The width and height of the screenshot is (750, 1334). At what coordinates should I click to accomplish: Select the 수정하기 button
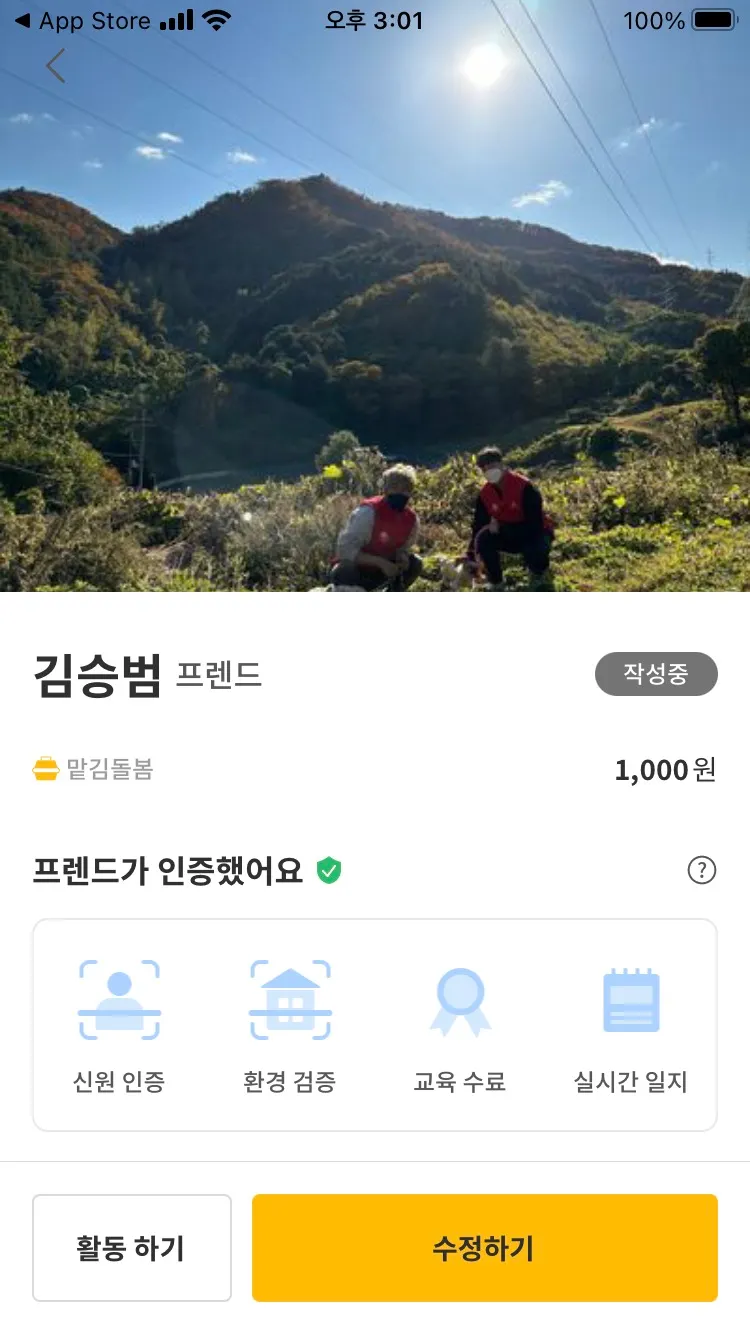tap(484, 1248)
